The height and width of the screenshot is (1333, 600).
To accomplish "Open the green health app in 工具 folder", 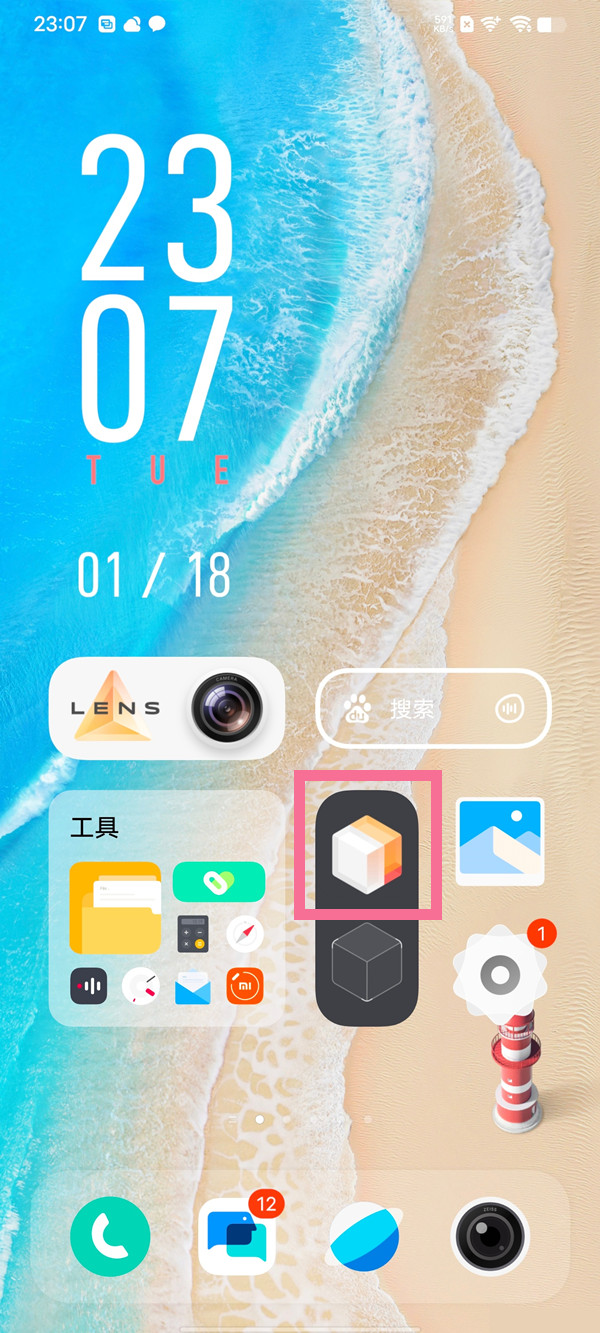I will [219, 881].
